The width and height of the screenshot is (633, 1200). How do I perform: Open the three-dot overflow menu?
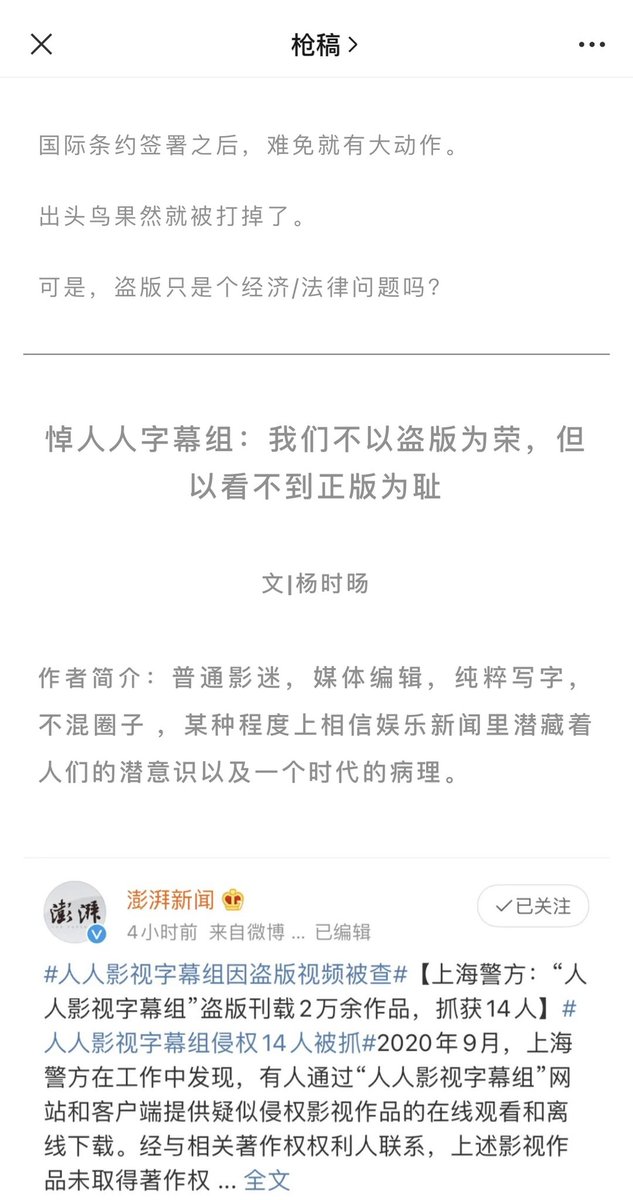tap(592, 45)
